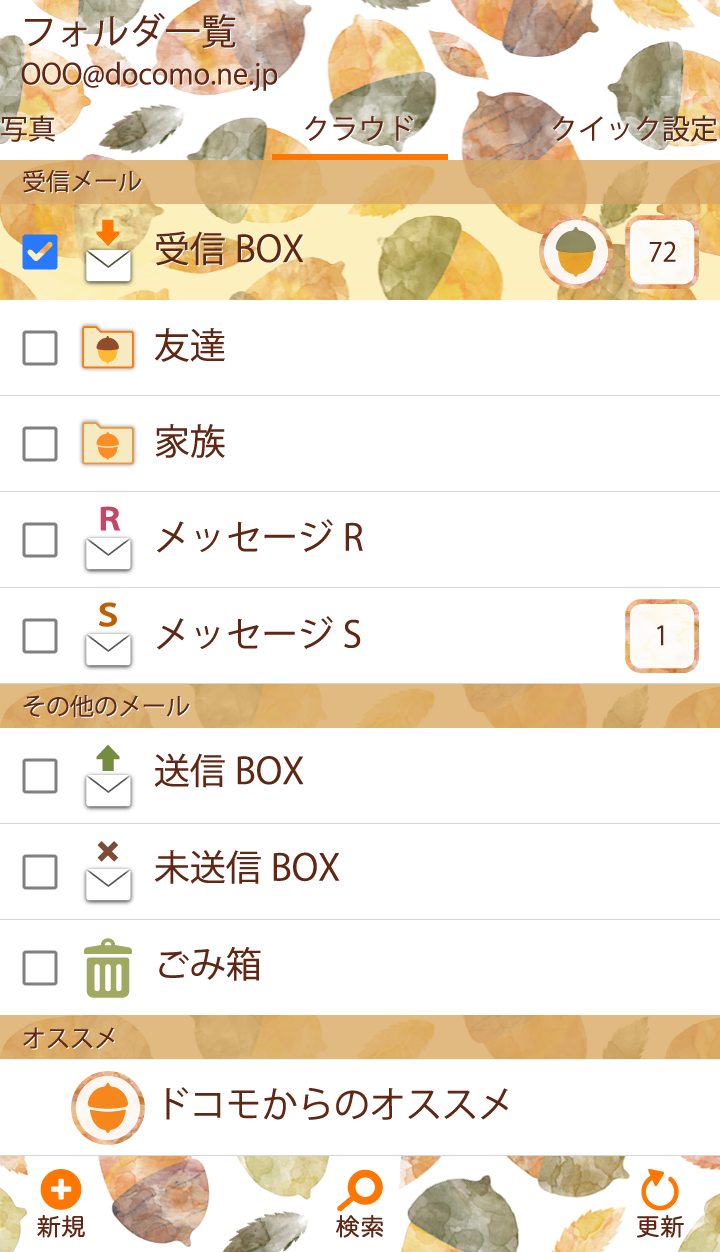This screenshot has width=720, height=1252.
Task: Switch to the クラウド tab
Action: click(x=359, y=129)
